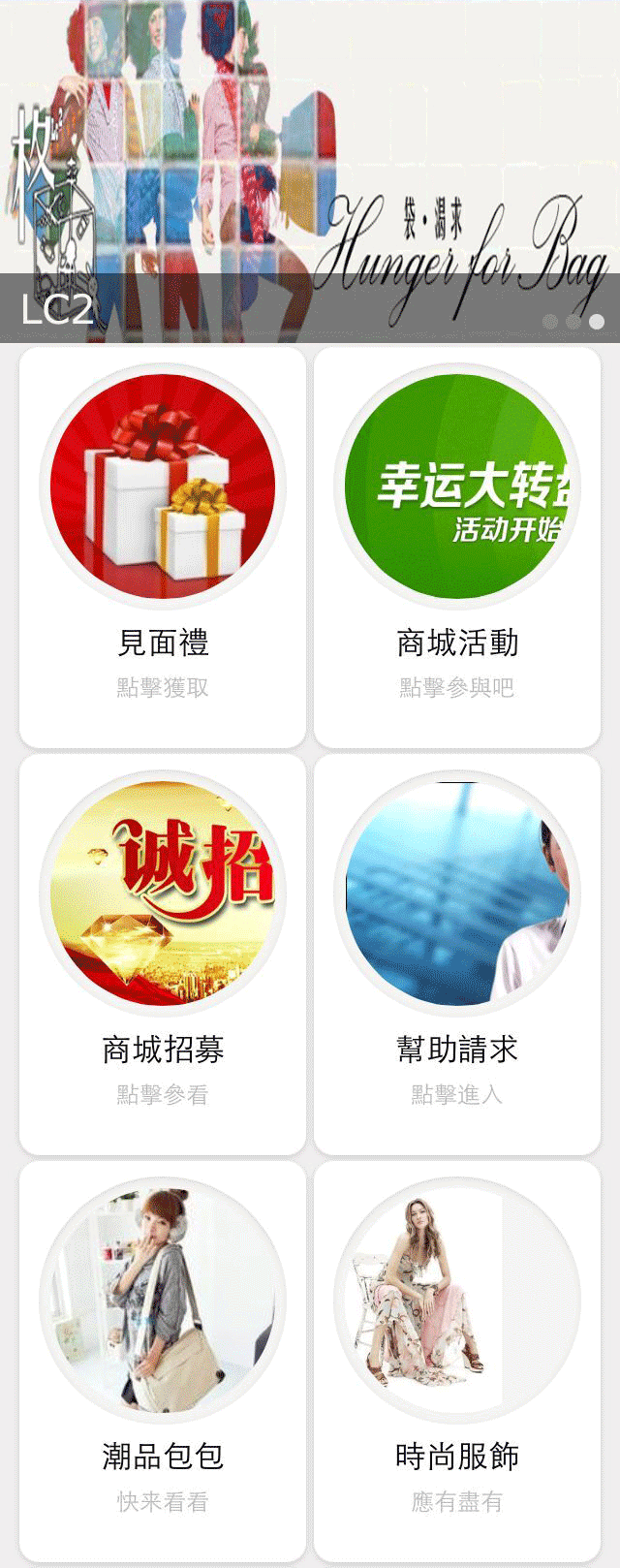The image size is (620, 1568).
Task: Open the 商城活動 lucky wheel card
Action: tap(457, 548)
